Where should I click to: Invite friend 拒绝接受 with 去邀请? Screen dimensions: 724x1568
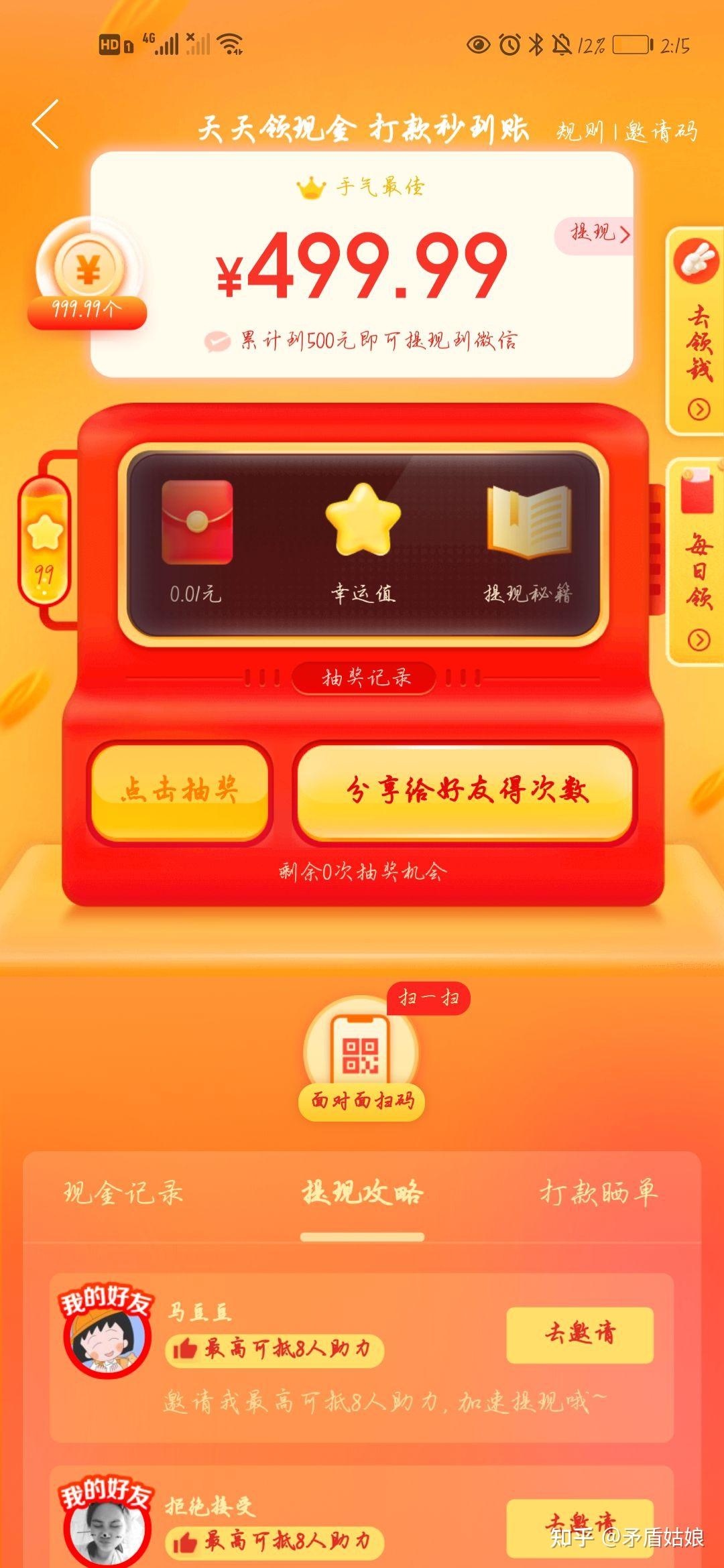[579, 1521]
